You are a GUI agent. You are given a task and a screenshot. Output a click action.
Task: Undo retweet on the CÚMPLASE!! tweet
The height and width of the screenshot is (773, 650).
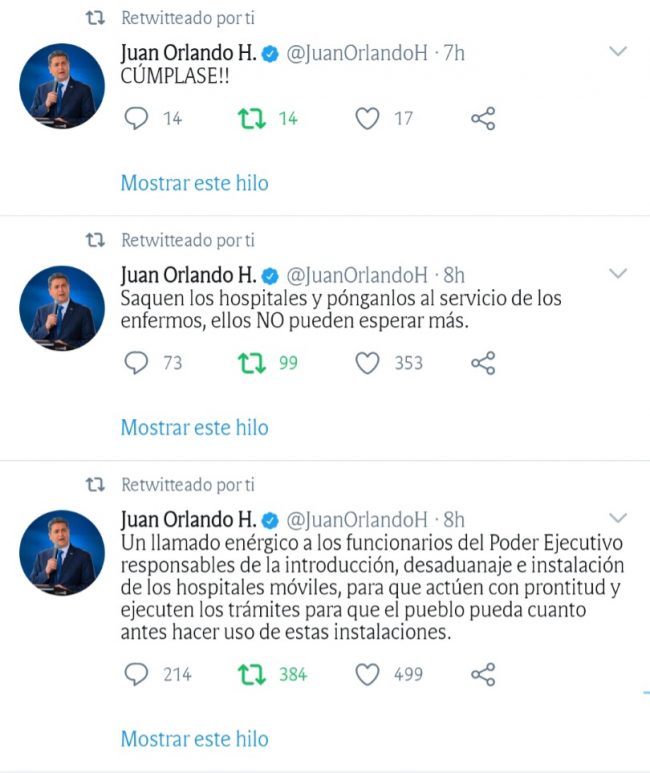point(252,119)
